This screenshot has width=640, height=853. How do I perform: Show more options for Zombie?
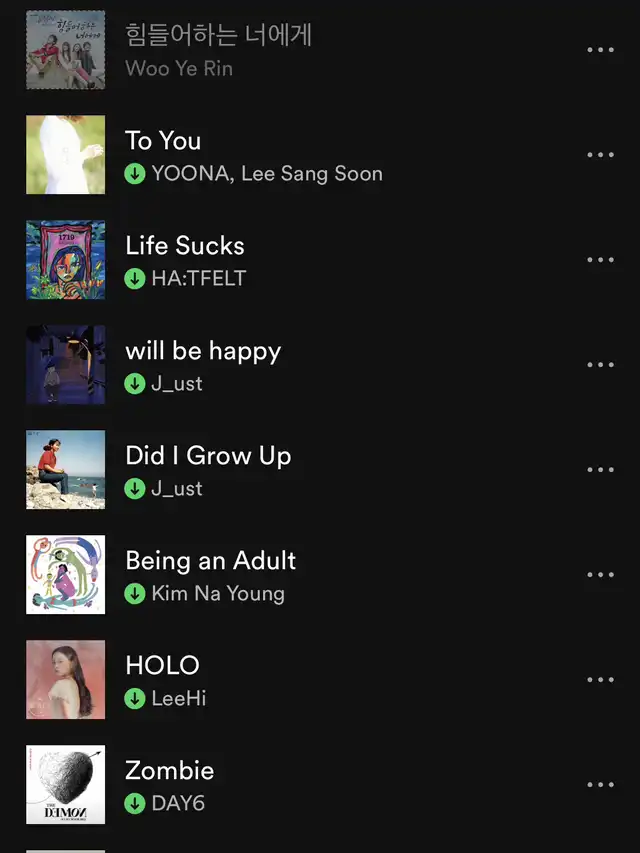pos(600,785)
